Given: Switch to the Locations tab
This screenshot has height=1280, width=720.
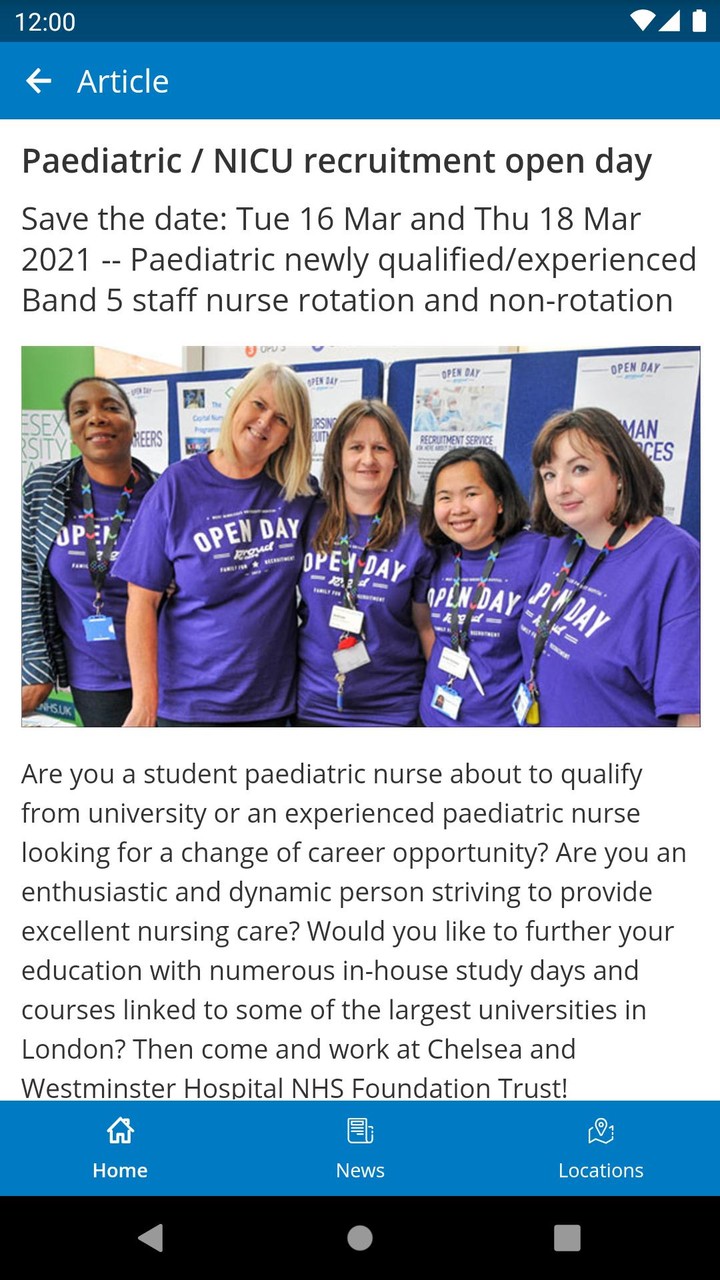Looking at the screenshot, I should [x=600, y=1148].
